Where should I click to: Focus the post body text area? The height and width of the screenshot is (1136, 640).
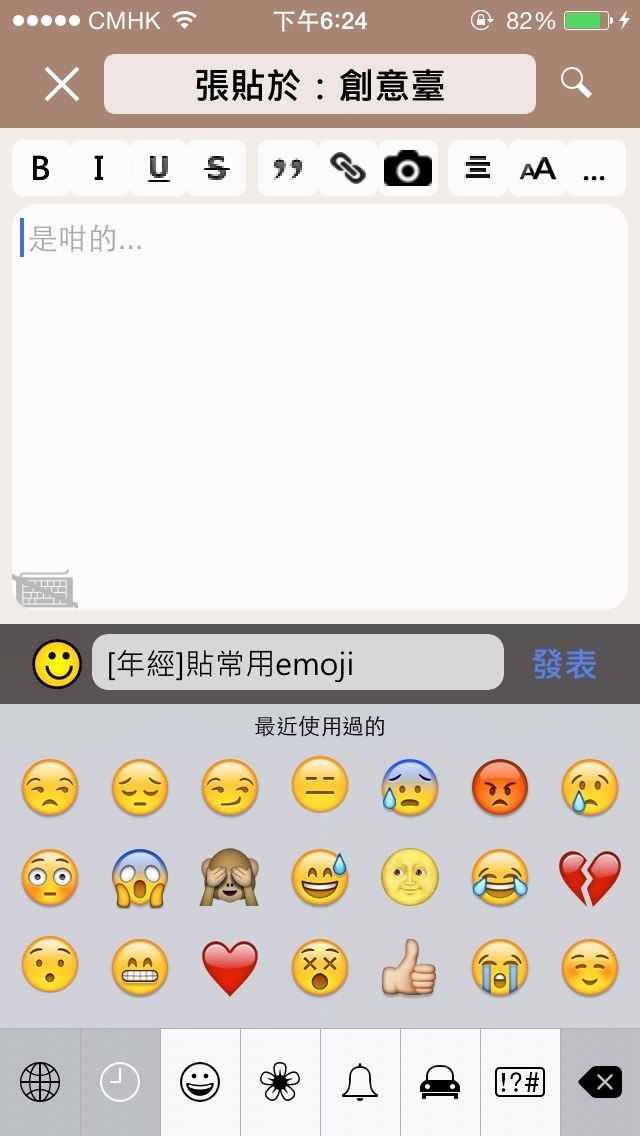[320, 400]
